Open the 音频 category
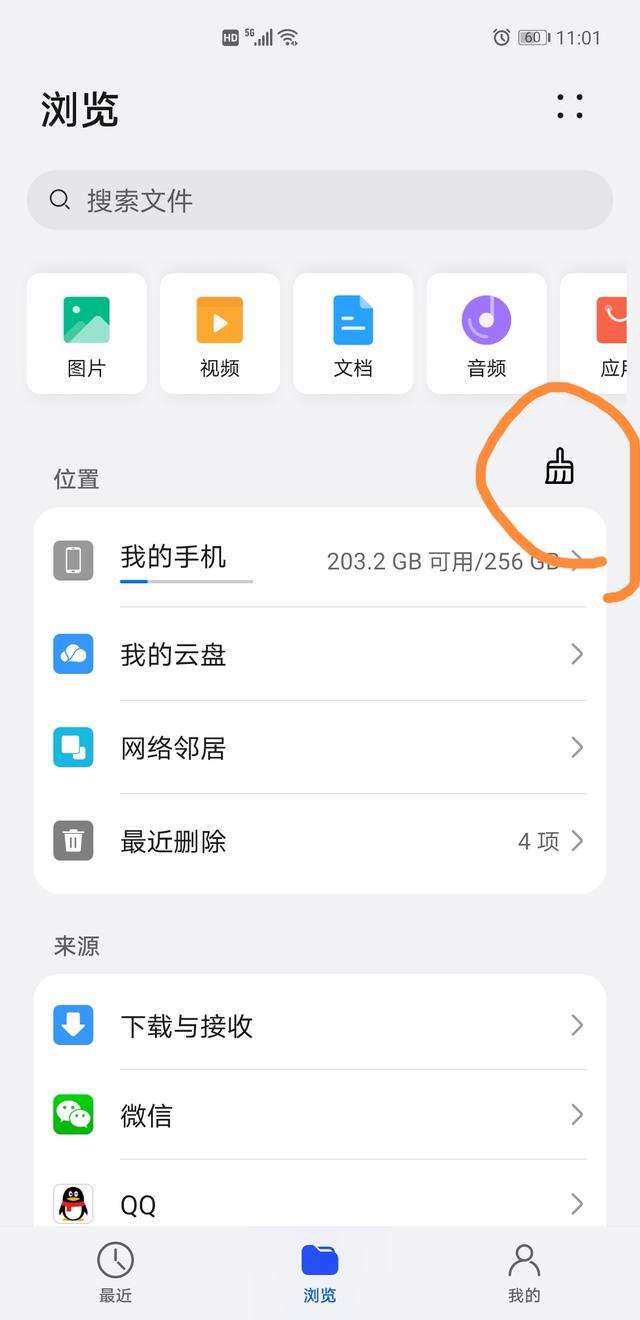This screenshot has width=640, height=1320. click(x=487, y=334)
